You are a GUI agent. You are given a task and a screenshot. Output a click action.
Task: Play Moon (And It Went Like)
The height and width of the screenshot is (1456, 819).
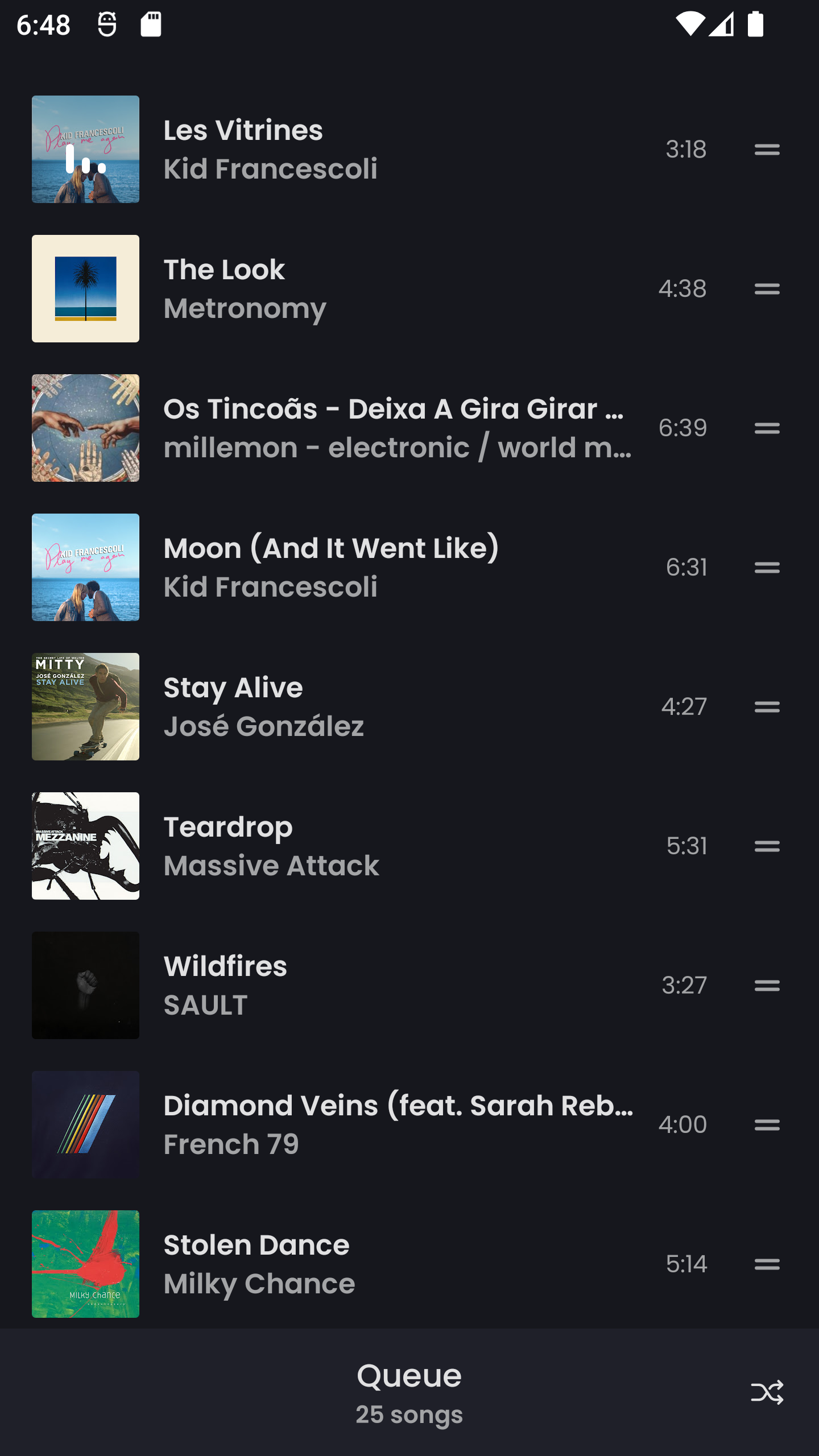click(x=341, y=567)
